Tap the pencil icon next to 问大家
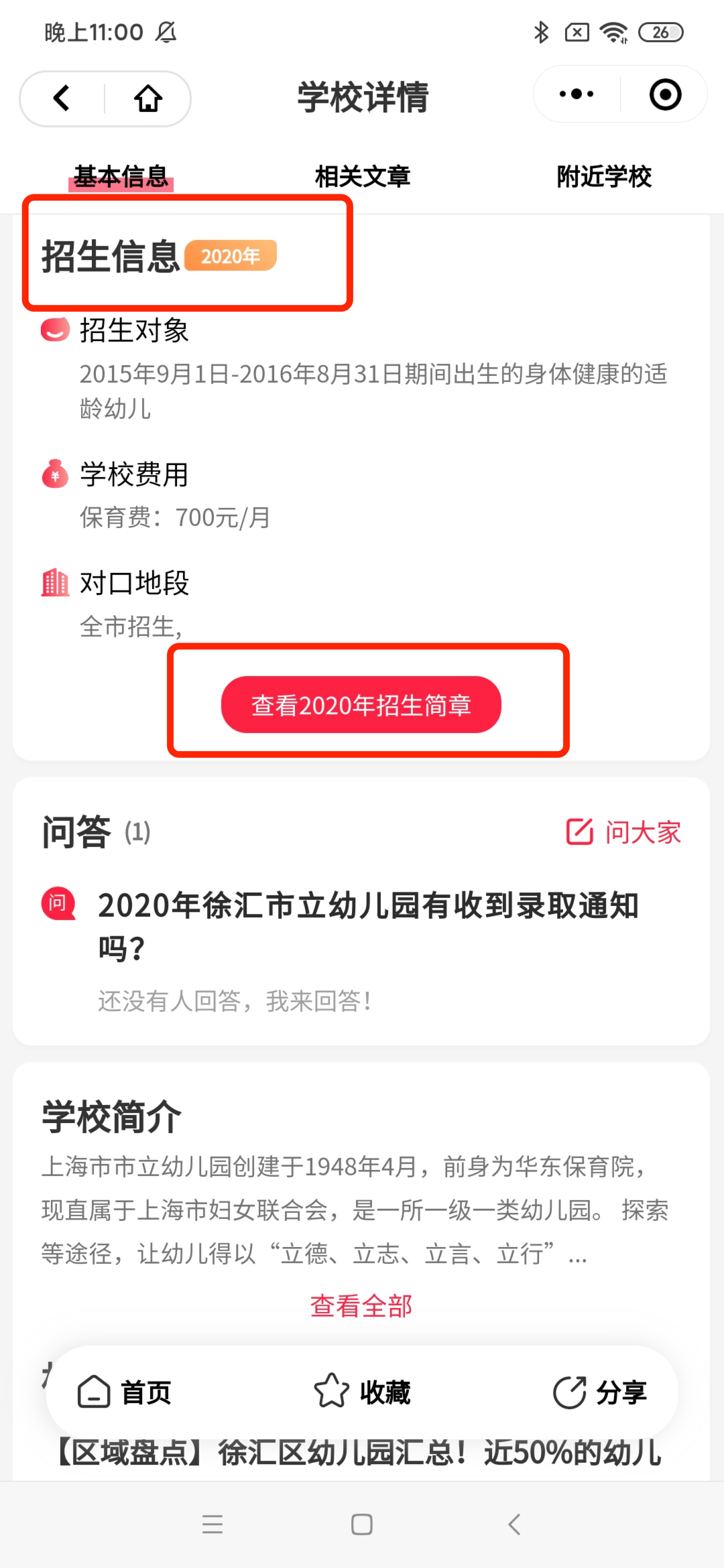Viewport: 724px width, 1568px height. (581, 831)
